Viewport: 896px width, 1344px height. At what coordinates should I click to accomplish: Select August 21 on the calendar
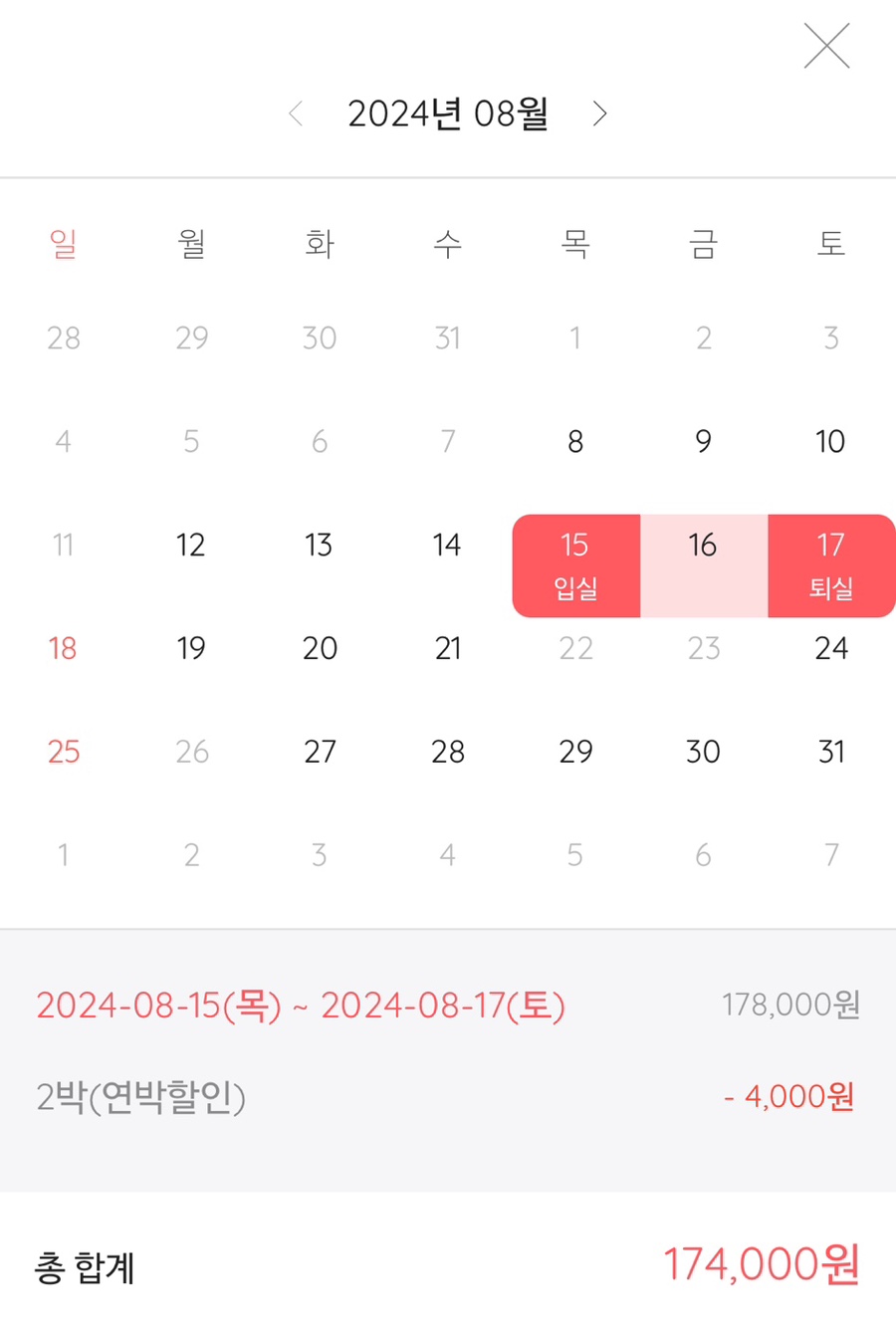point(448,648)
